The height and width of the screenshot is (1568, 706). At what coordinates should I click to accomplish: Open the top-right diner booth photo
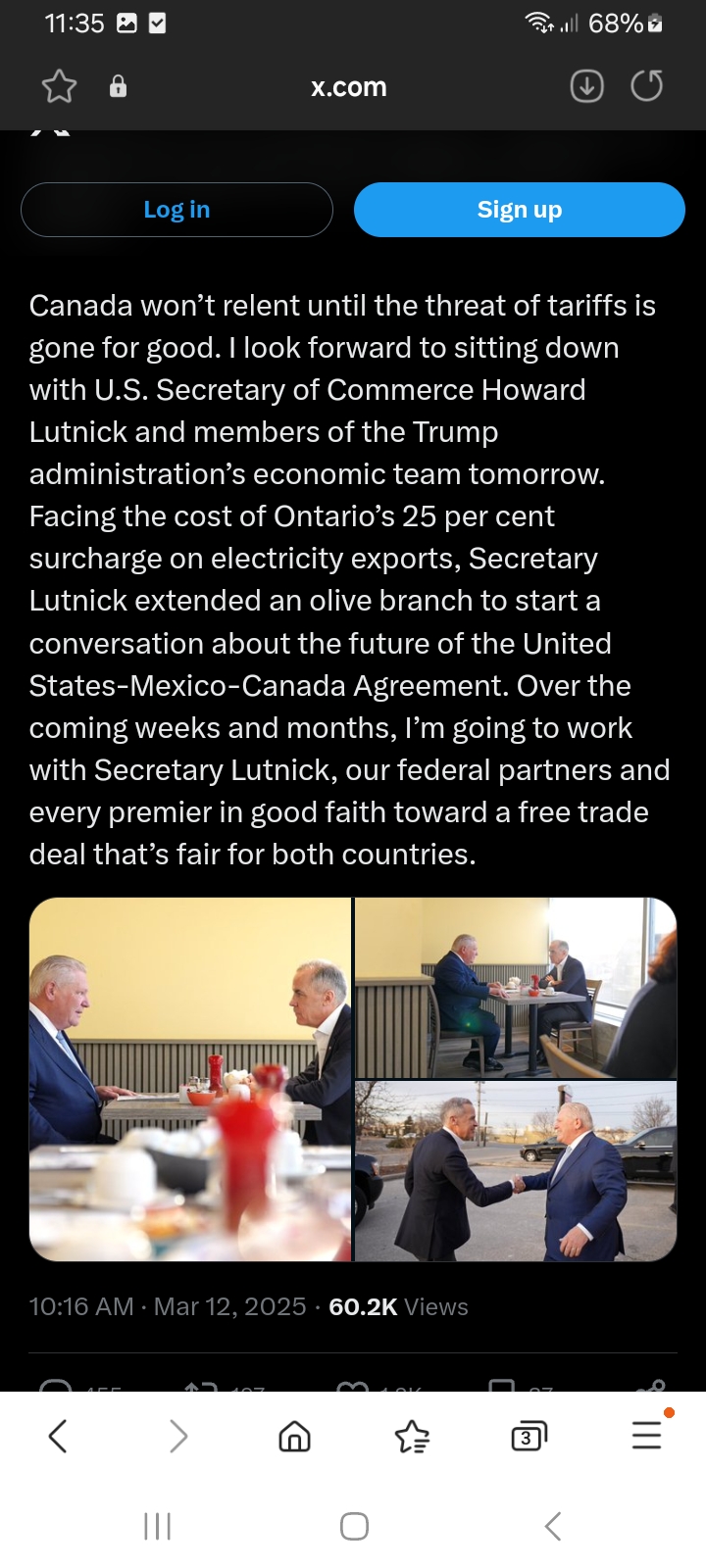[x=516, y=988]
